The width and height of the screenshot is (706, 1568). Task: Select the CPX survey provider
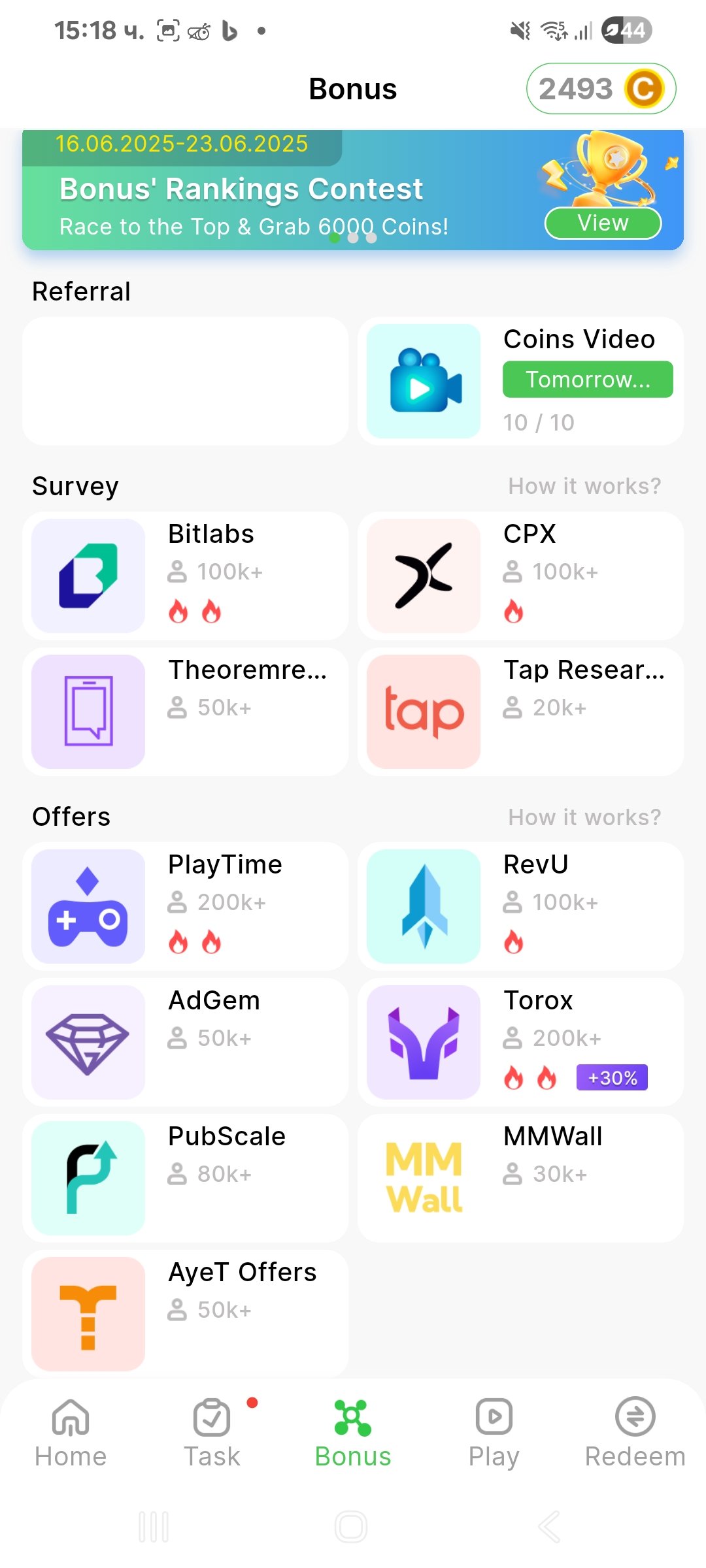520,576
